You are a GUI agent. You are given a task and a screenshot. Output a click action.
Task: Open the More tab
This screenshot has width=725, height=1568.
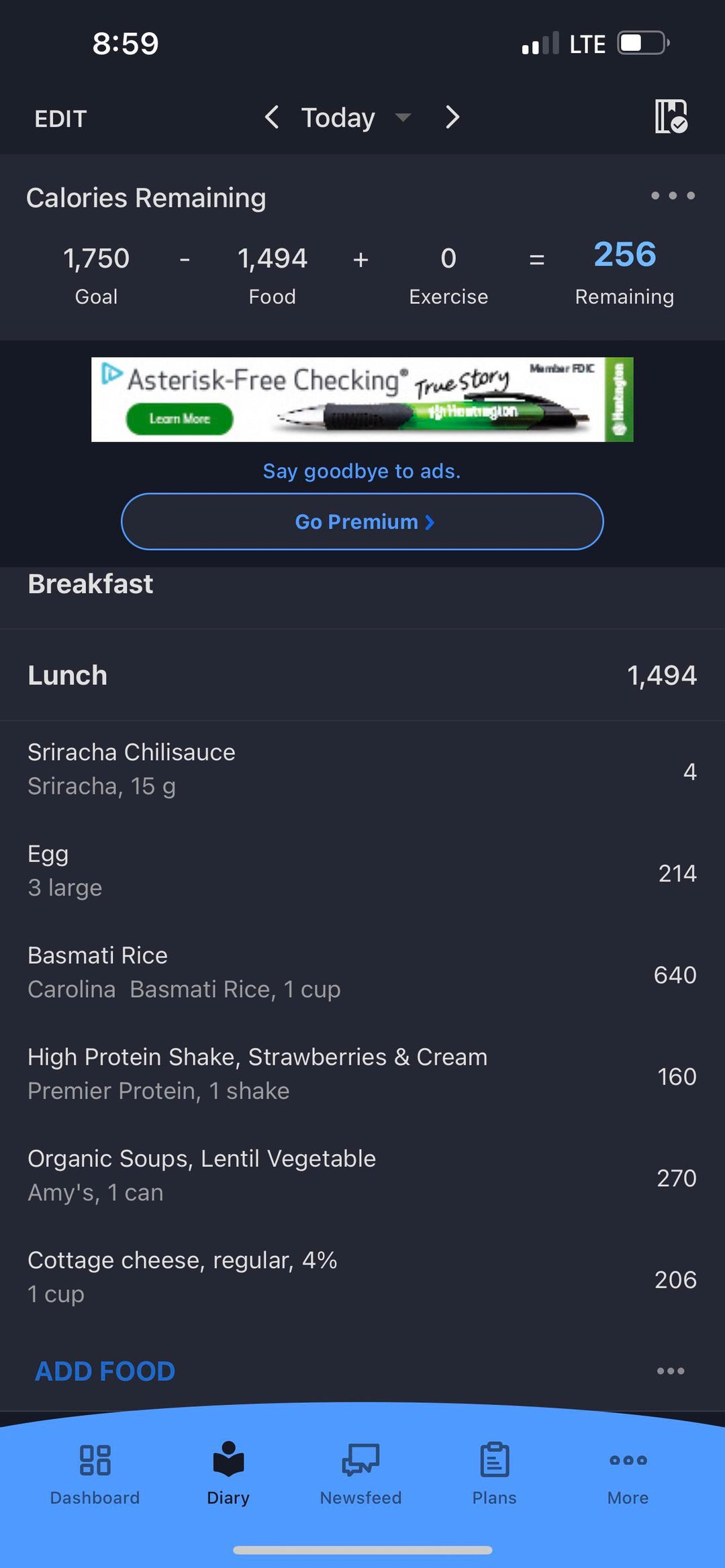point(628,1473)
